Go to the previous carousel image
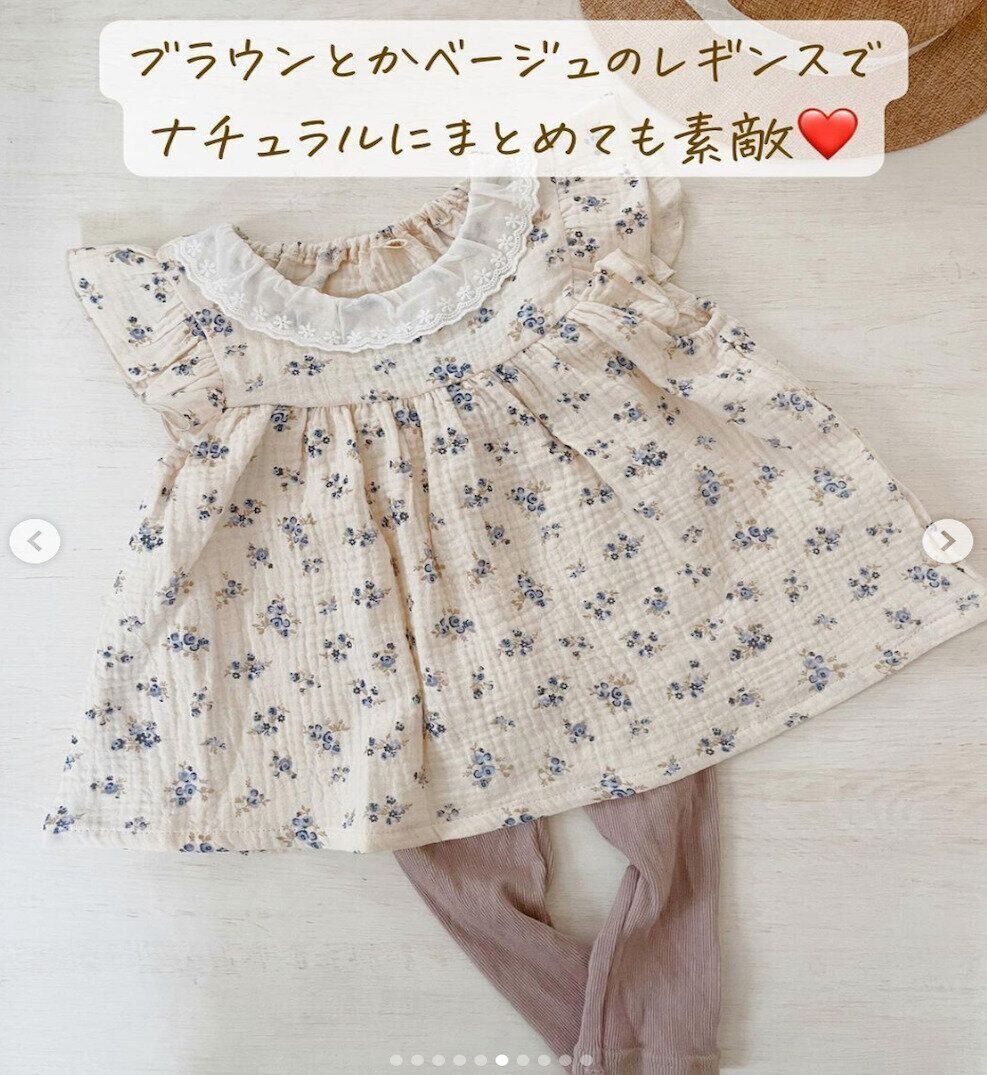Viewport: 987px width, 1075px height. pyautogui.click(x=34, y=542)
